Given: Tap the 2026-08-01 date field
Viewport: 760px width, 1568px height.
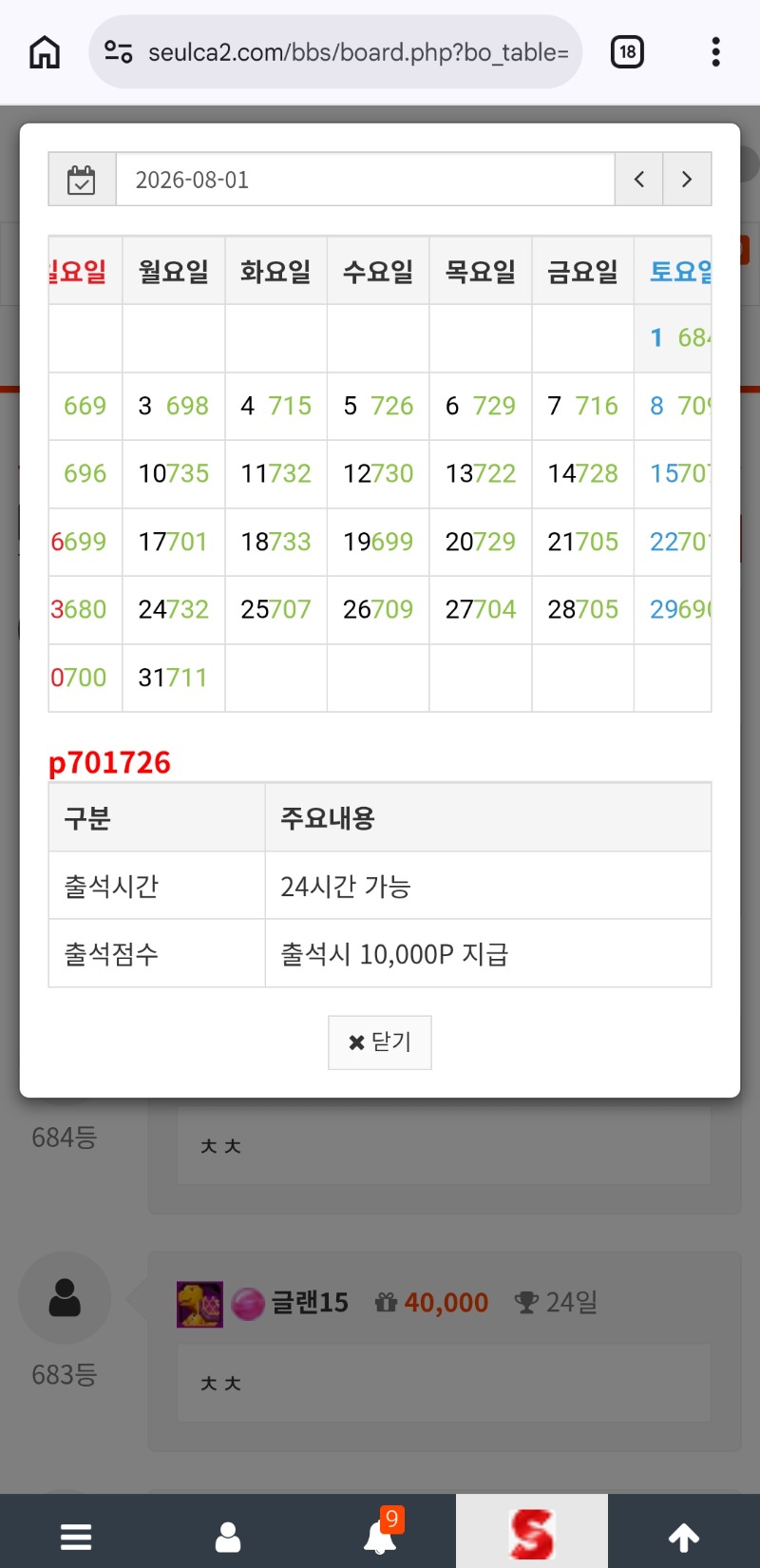Looking at the screenshot, I should 365,180.
